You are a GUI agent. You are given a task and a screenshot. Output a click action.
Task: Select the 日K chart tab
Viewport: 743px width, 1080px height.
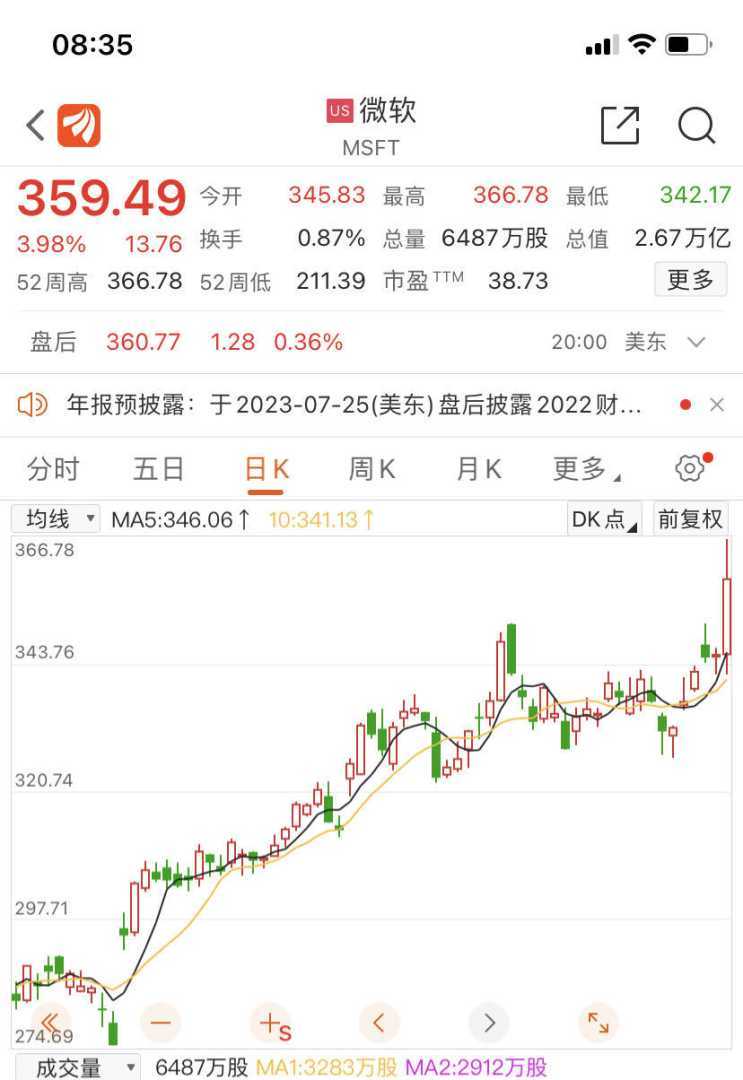(x=267, y=469)
